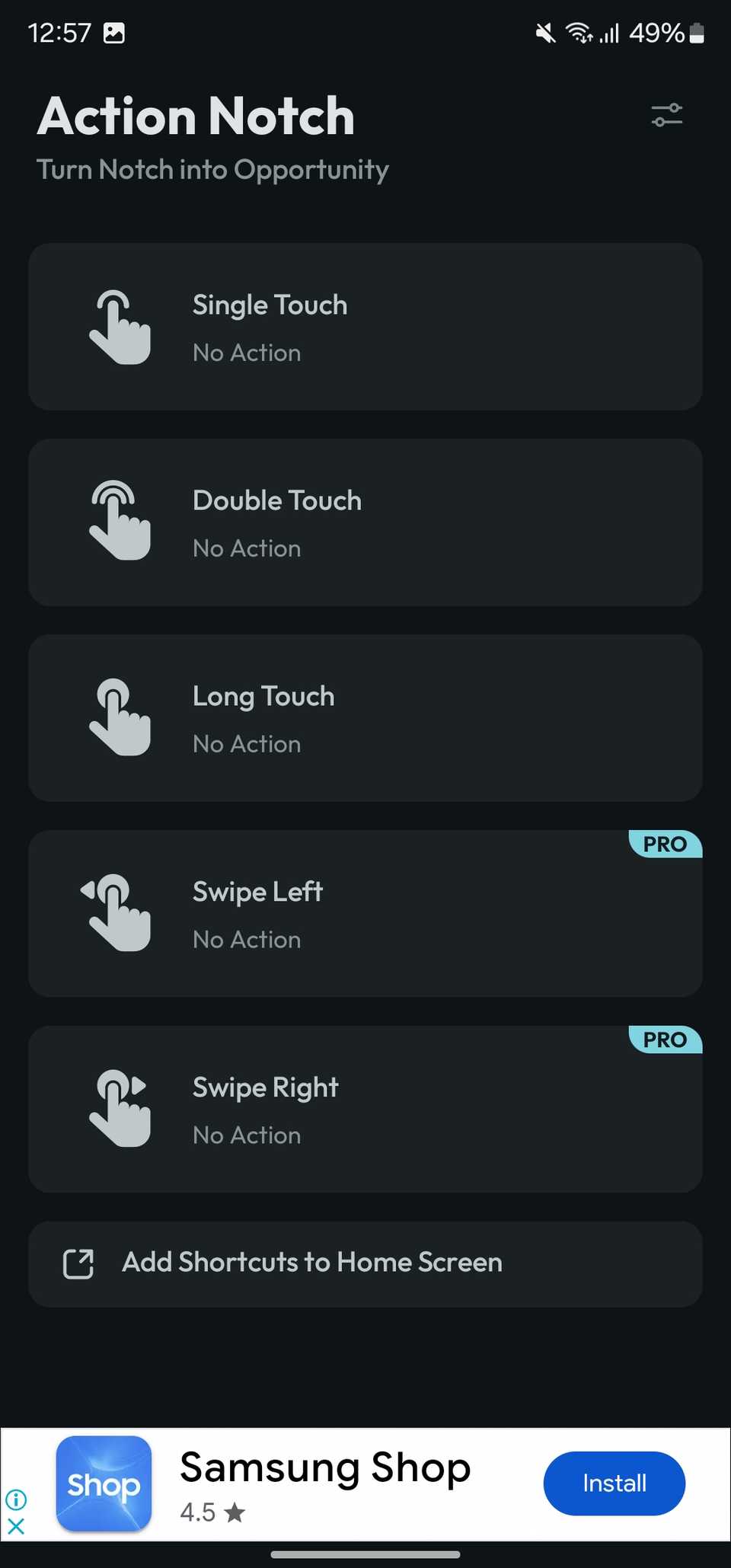Configure the Double Touch action
The image size is (731, 1568).
tap(365, 523)
